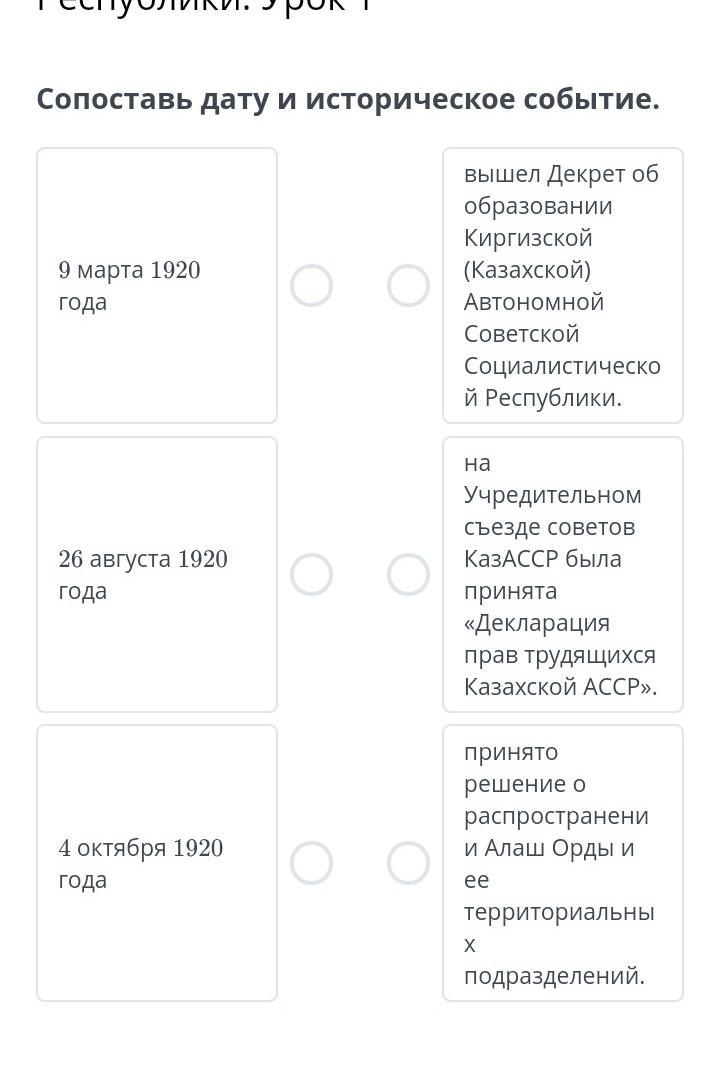Select the connector circle next to 26 августа 1920 года
Screen dimensions: 720x1072
311,575
